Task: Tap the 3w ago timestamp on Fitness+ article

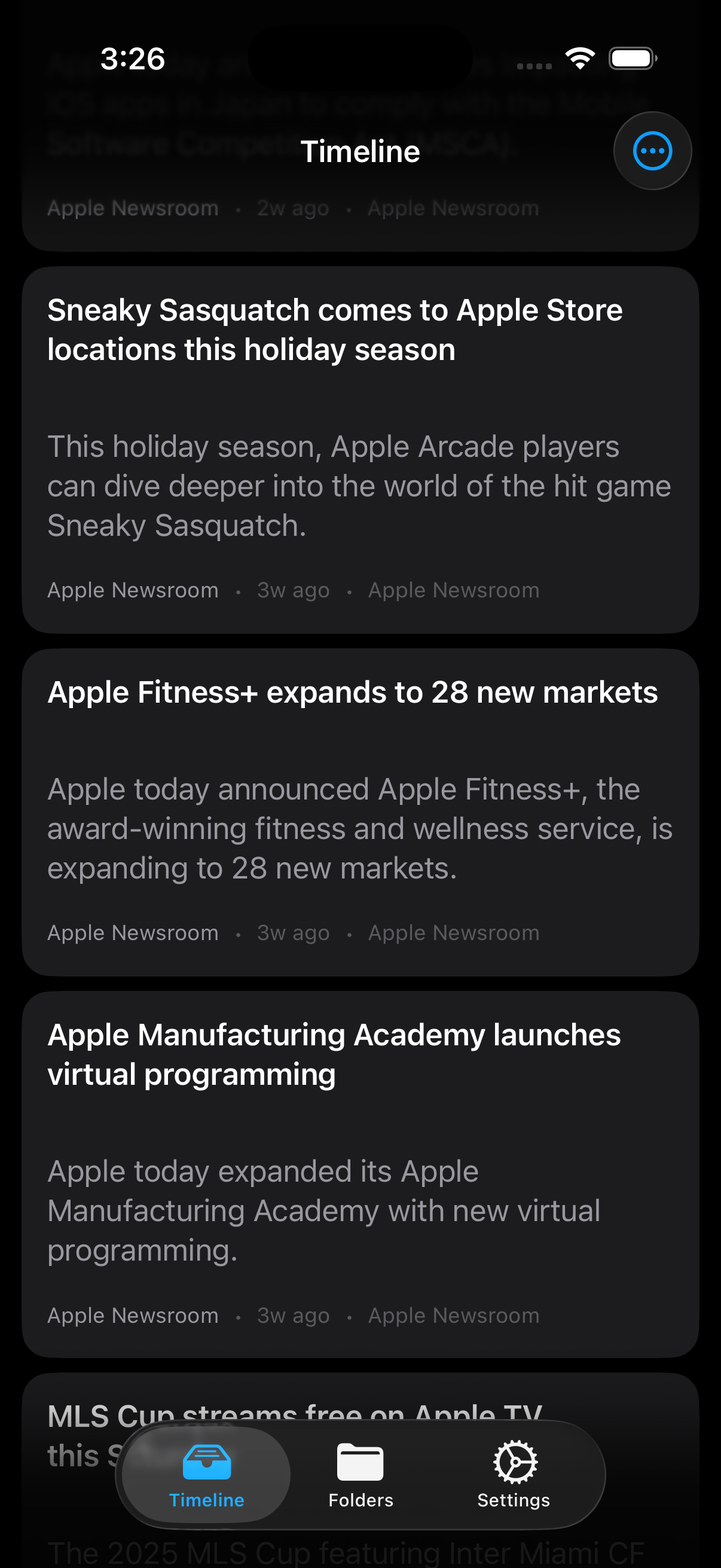Action: pos(293,932)
